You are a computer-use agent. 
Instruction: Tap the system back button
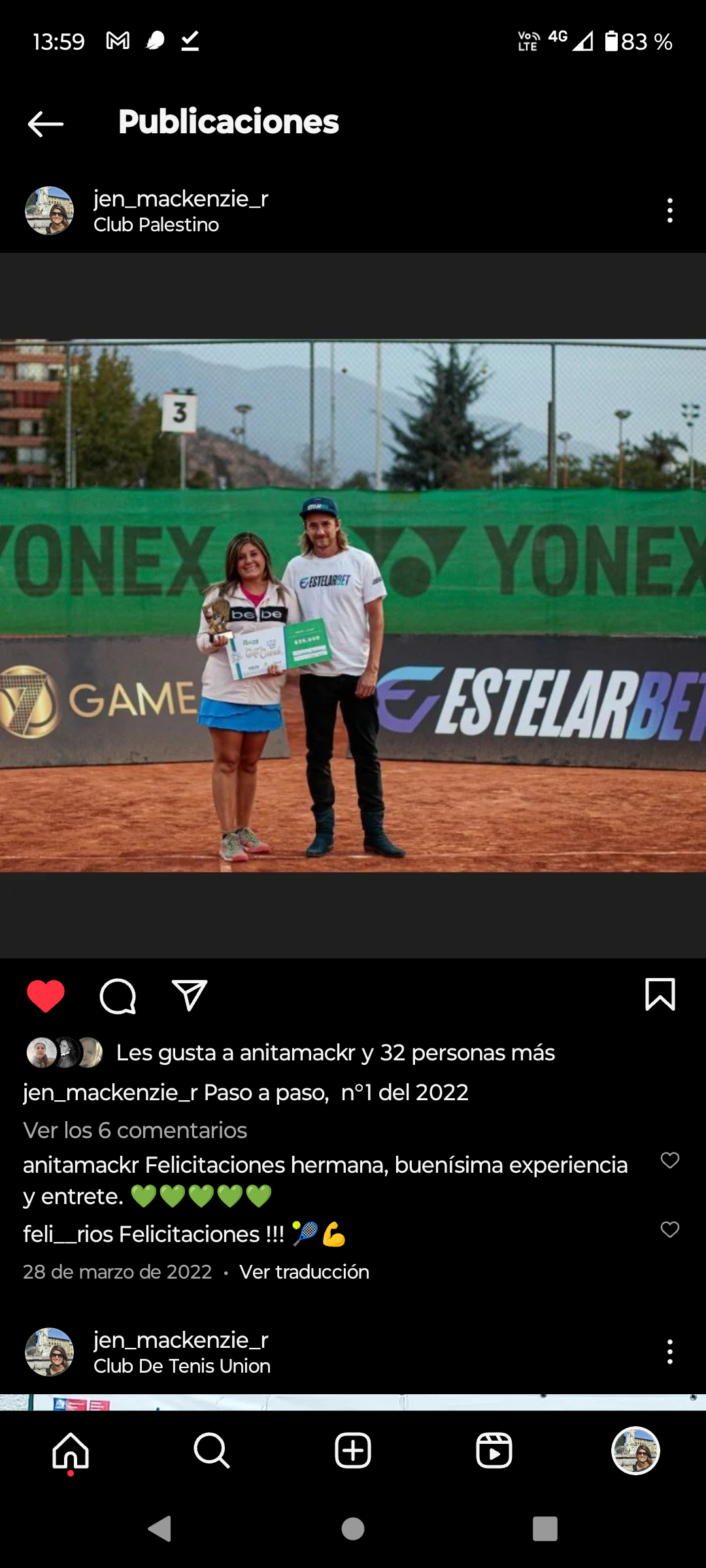coord(160,1529)
